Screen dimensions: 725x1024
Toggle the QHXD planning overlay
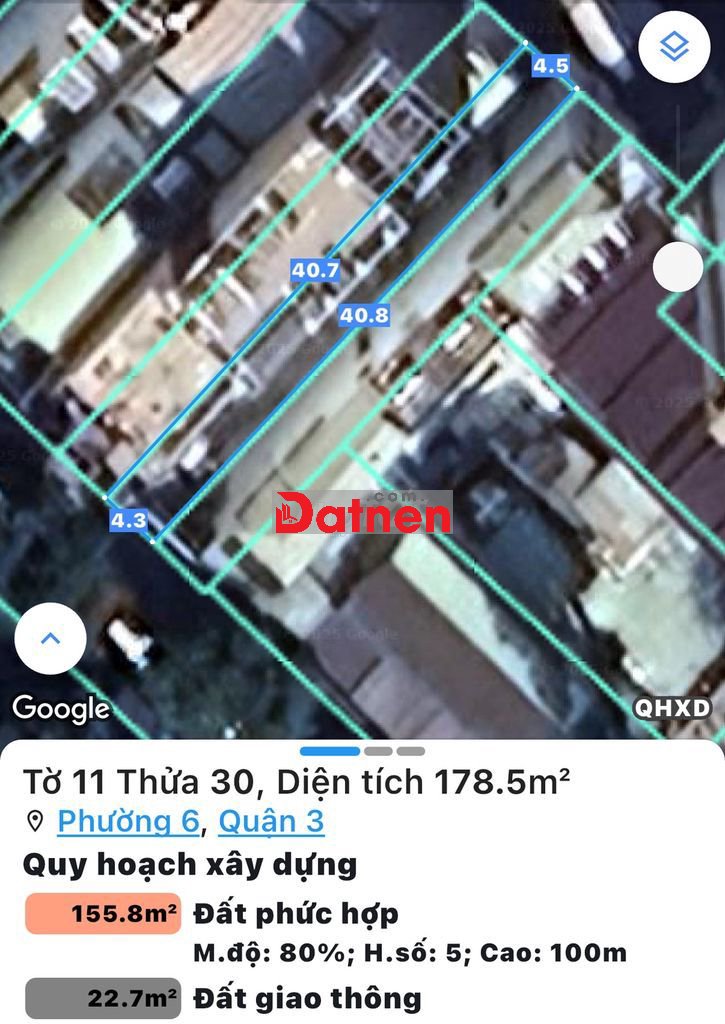click(673, 708)
